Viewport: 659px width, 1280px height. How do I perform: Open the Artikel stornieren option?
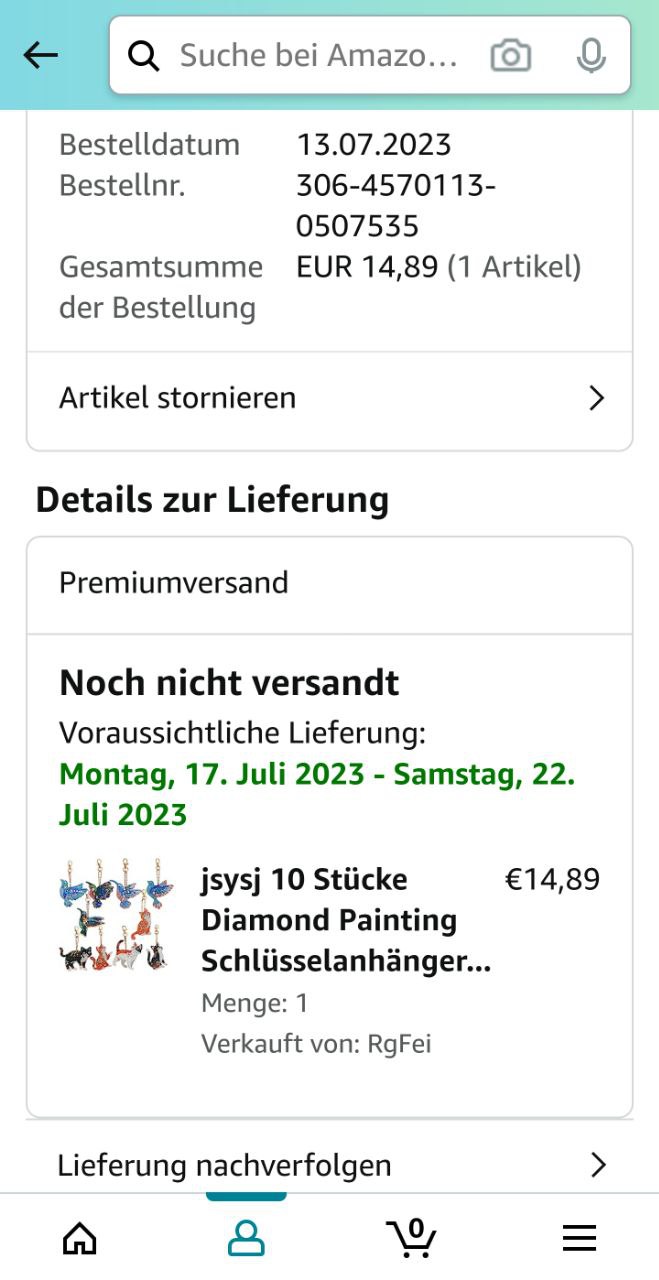tap(330, 398)
